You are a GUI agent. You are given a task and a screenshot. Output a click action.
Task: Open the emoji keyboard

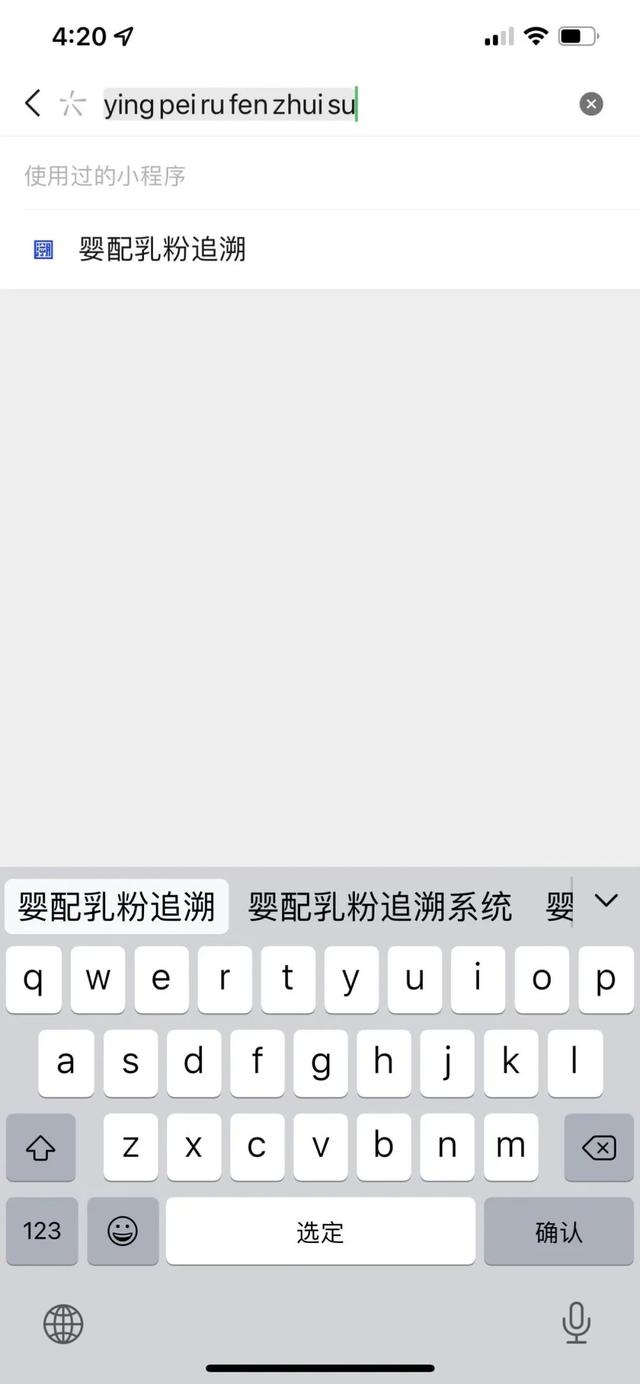(x=123, y=1232)
